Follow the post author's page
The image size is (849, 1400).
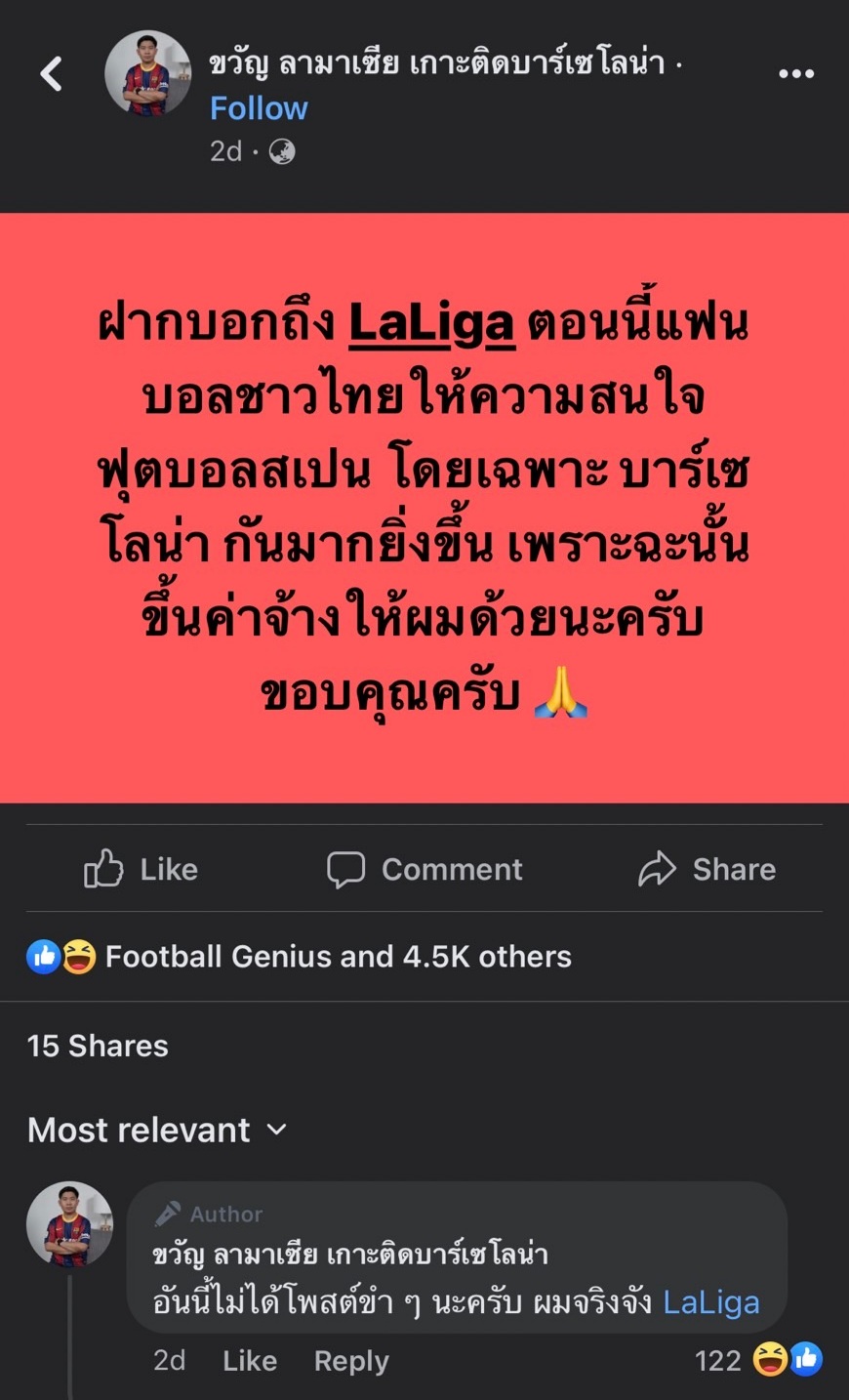[x=259, y=108]
